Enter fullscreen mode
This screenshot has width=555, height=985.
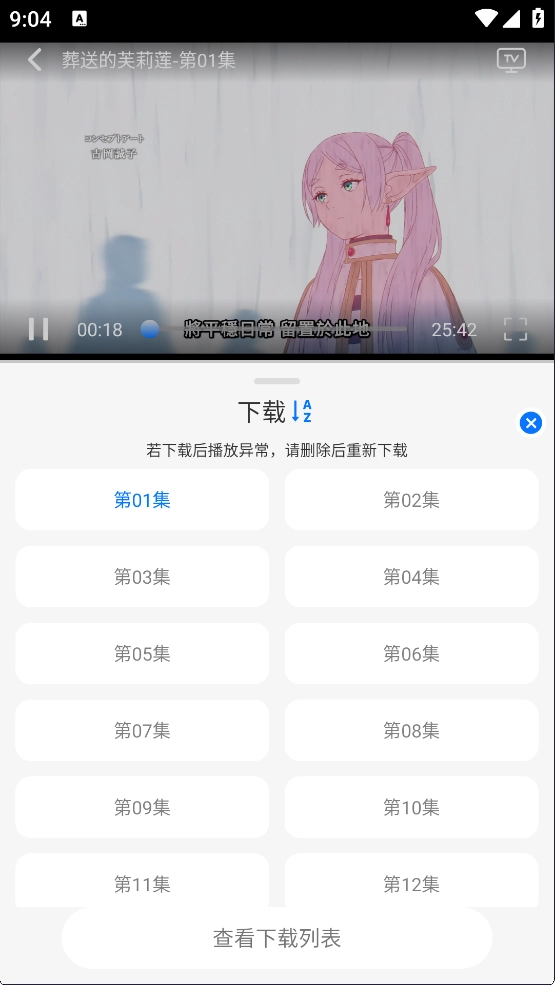515,329
